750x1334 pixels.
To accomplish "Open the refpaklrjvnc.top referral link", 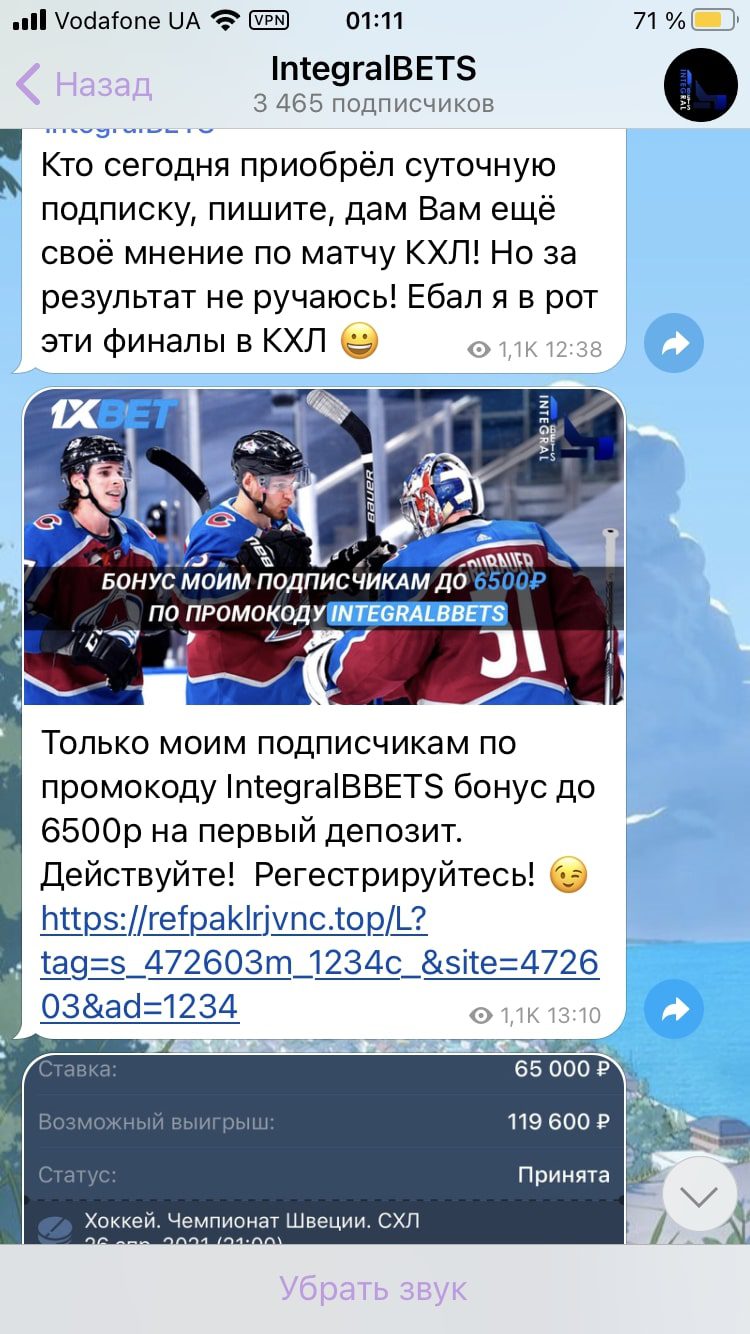I will pyautogui.click(x=319, y=962).
